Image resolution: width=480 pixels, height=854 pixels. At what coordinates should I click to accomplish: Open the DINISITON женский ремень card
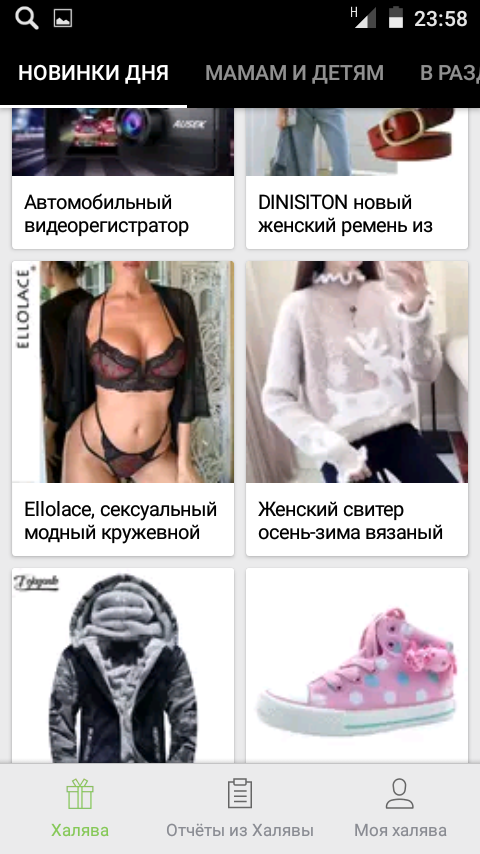[357, 179]
